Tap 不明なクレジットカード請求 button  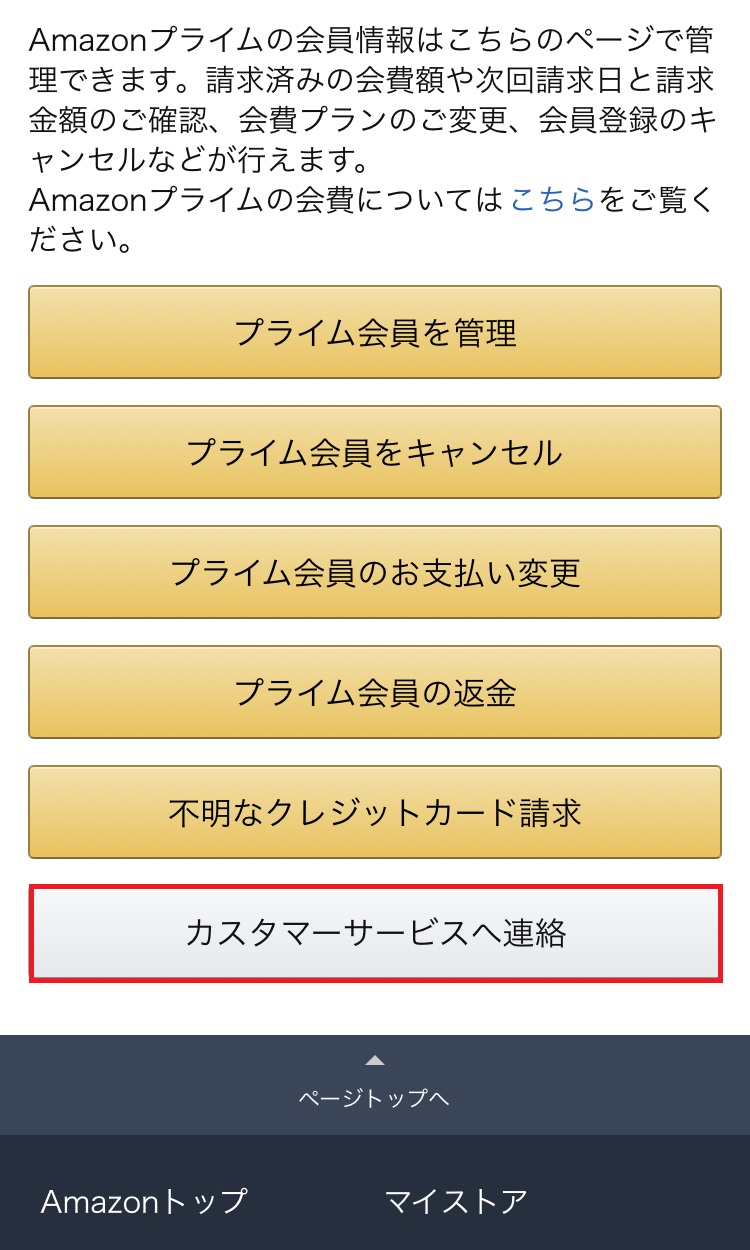pos(375,812)
